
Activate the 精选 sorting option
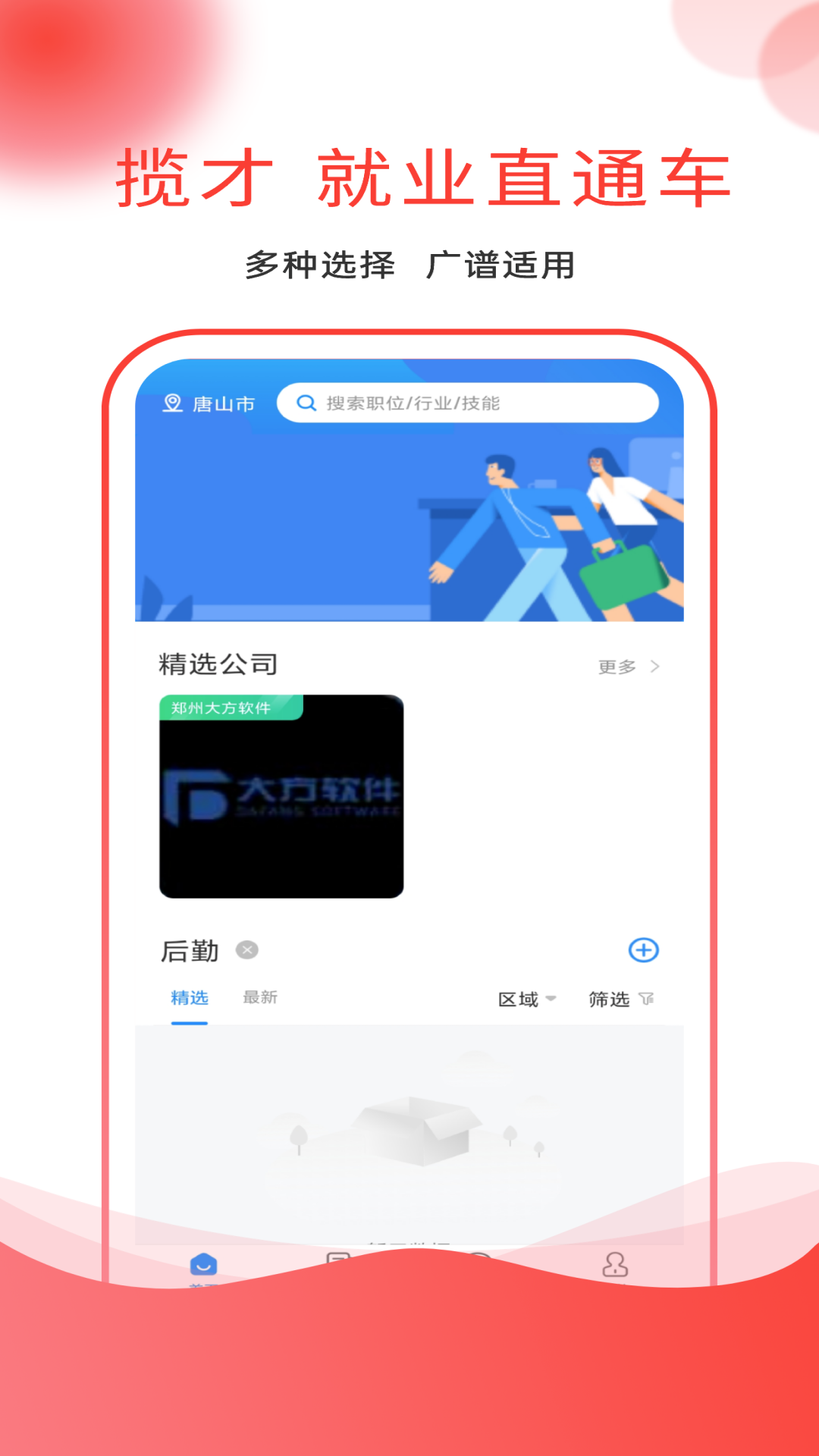click(191, 997)
